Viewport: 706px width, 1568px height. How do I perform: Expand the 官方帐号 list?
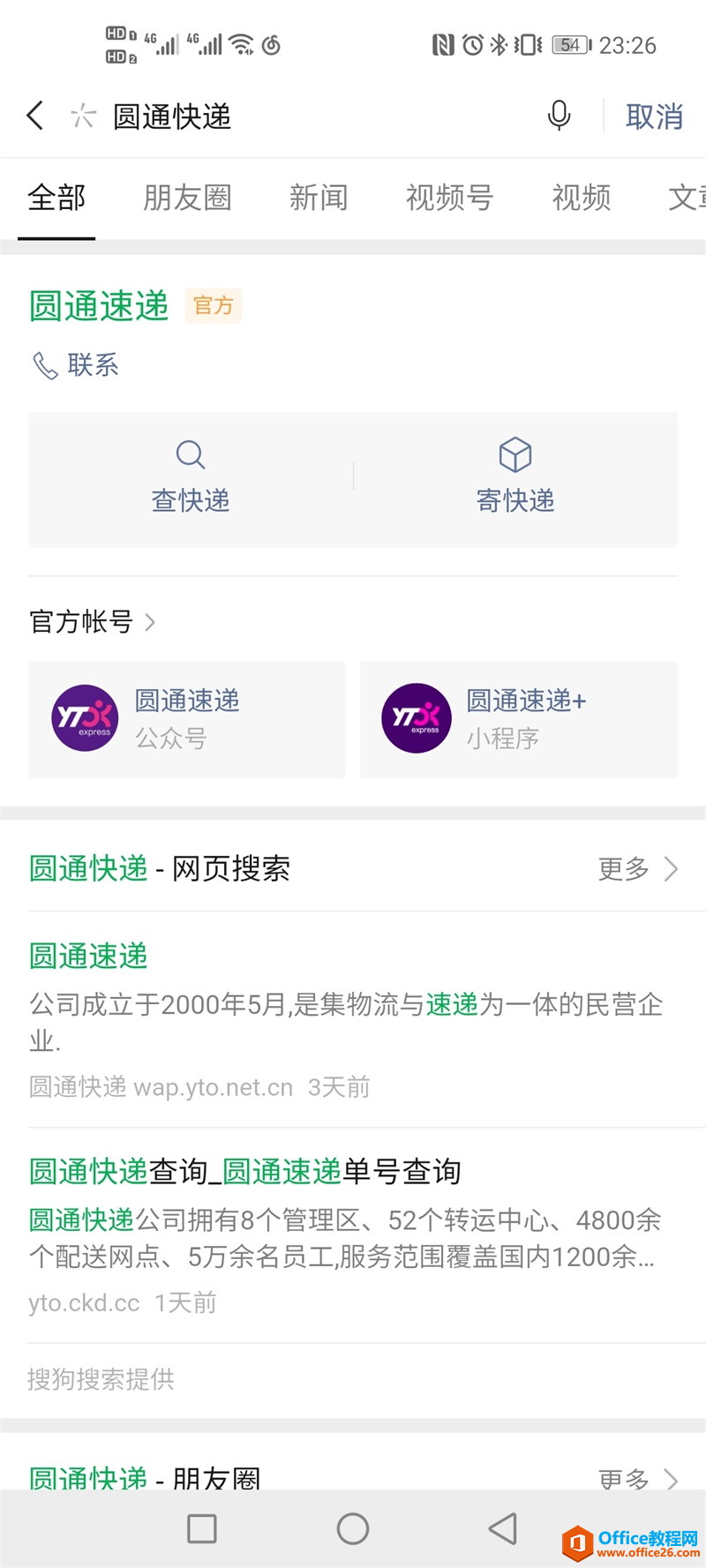tap(93, 622)
